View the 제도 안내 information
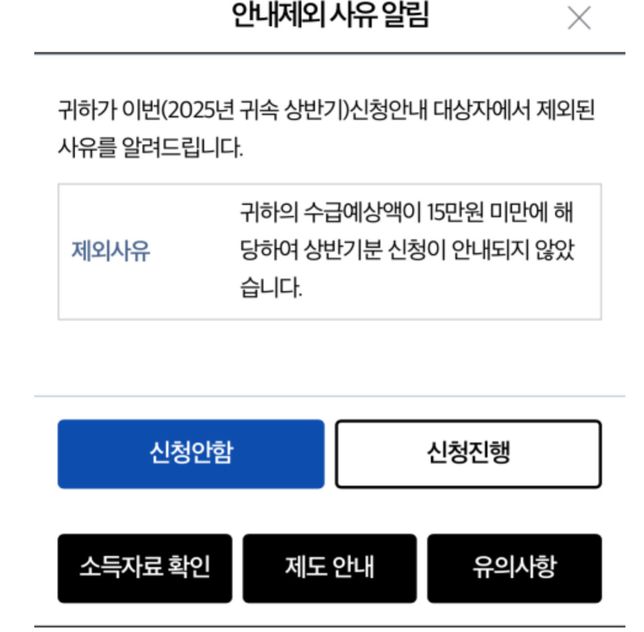The image size is (644, 632). (329, 568)
